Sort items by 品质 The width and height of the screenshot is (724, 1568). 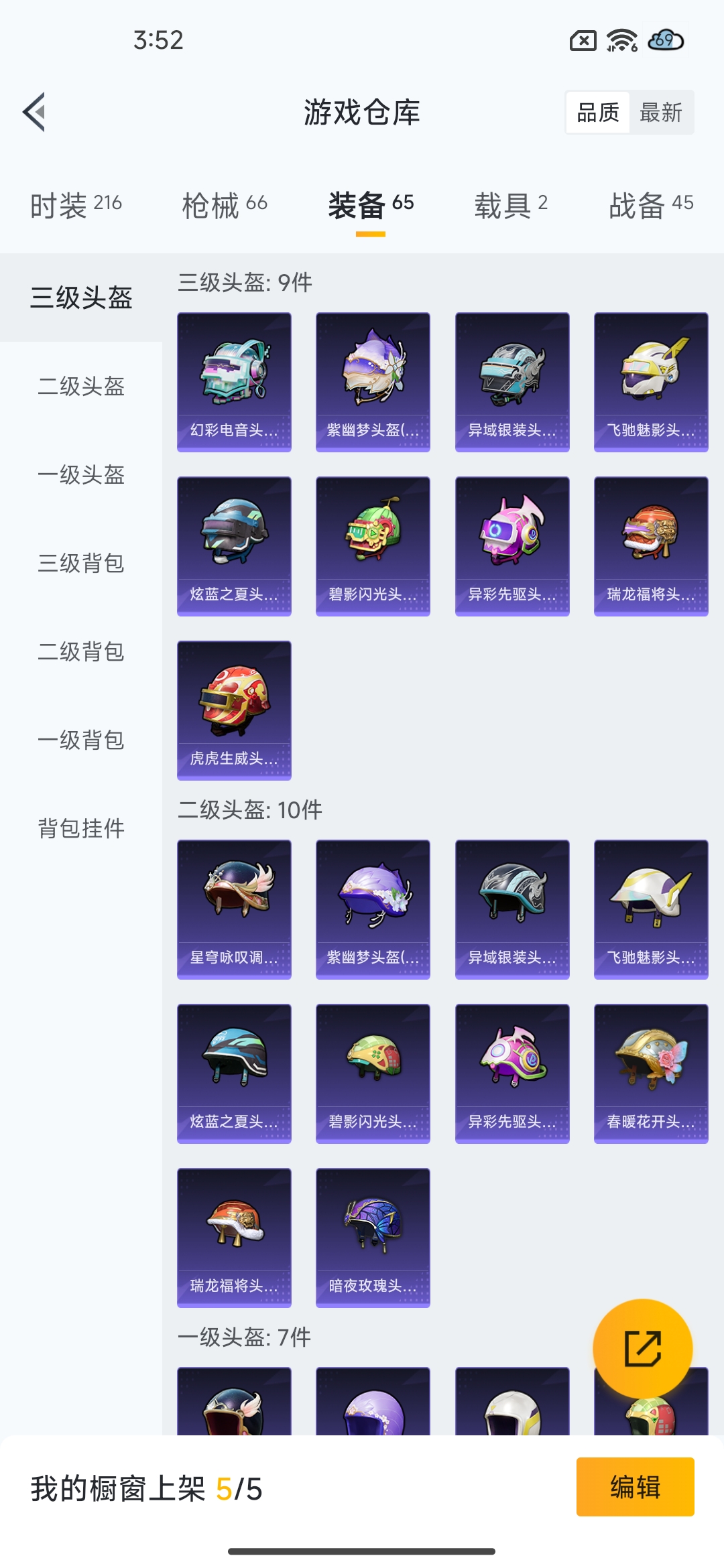click(598, 113)
